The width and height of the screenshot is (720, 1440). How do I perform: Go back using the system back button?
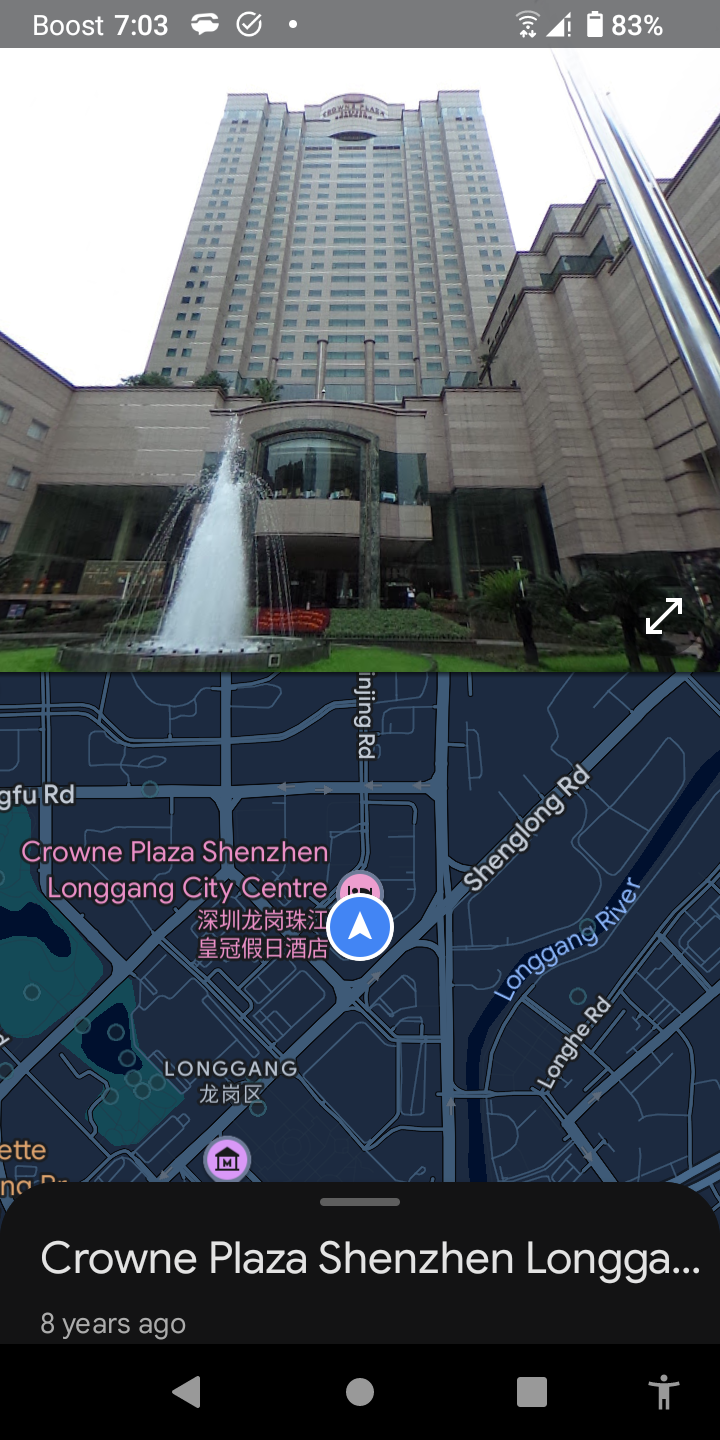(187, 1392)
